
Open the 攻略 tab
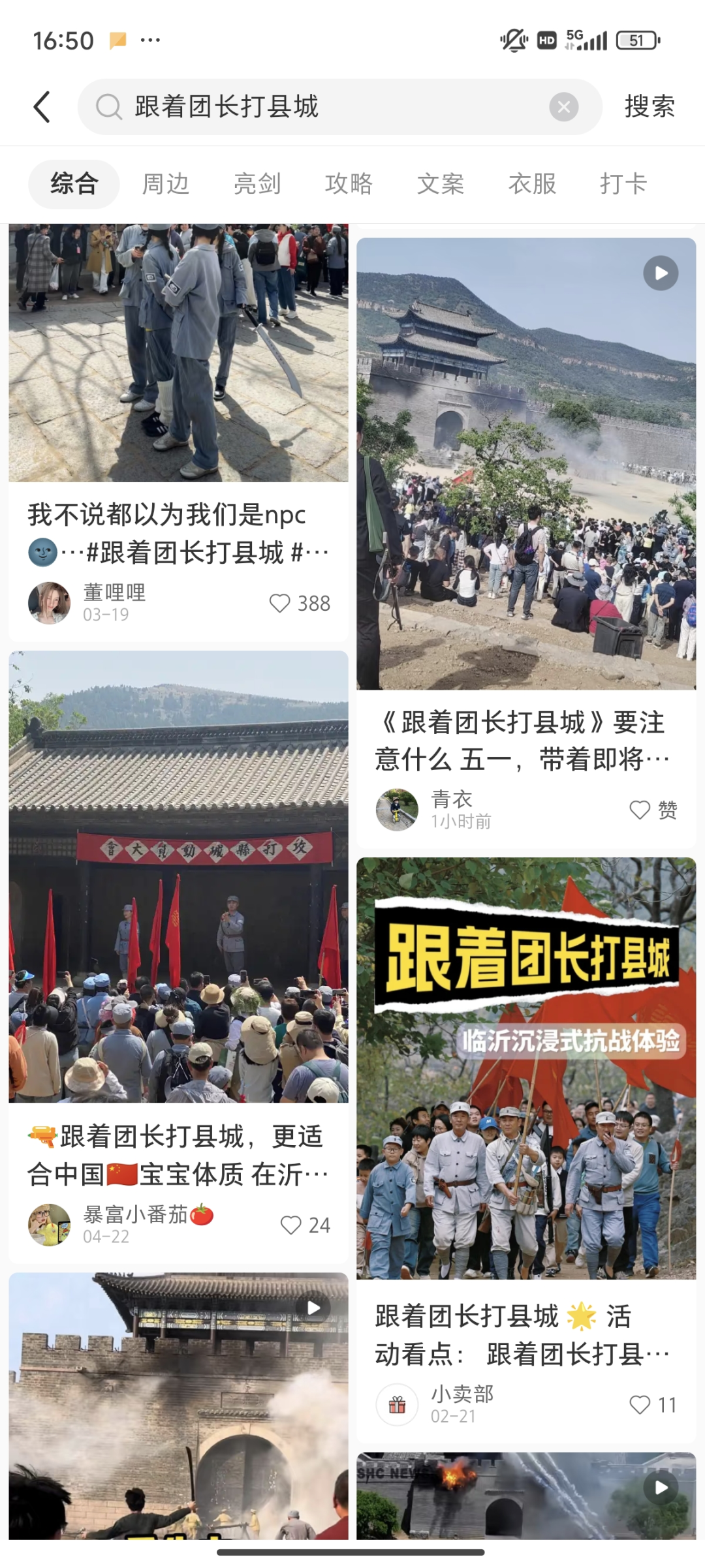[x=349, y=184]
